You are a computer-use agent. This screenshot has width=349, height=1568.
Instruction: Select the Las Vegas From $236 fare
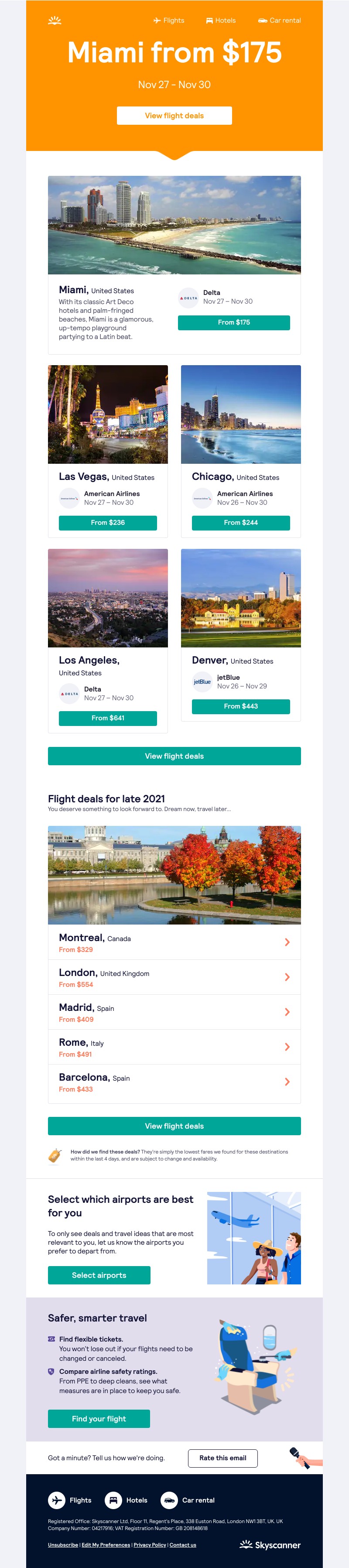(x=108, y=523)
